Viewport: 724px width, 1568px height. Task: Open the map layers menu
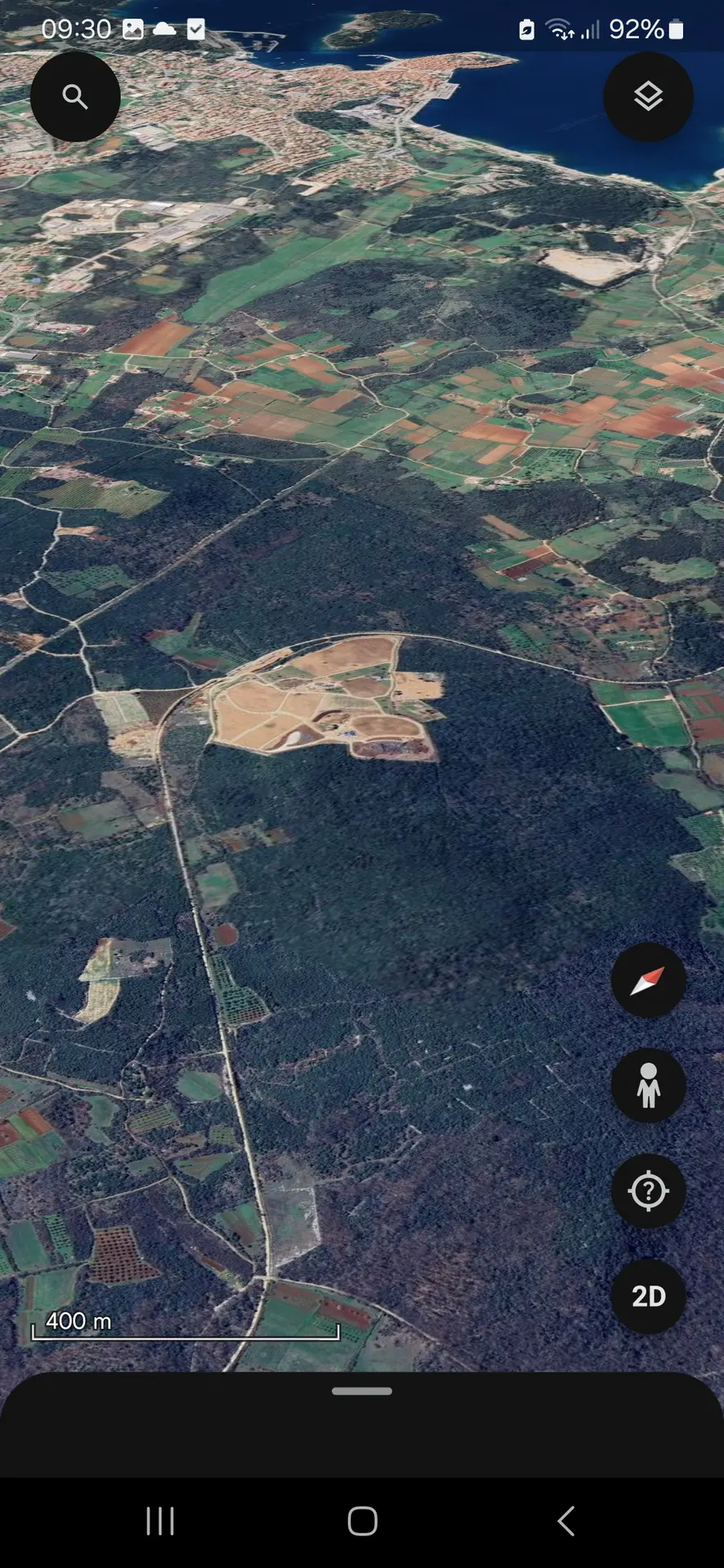(648, 97)
